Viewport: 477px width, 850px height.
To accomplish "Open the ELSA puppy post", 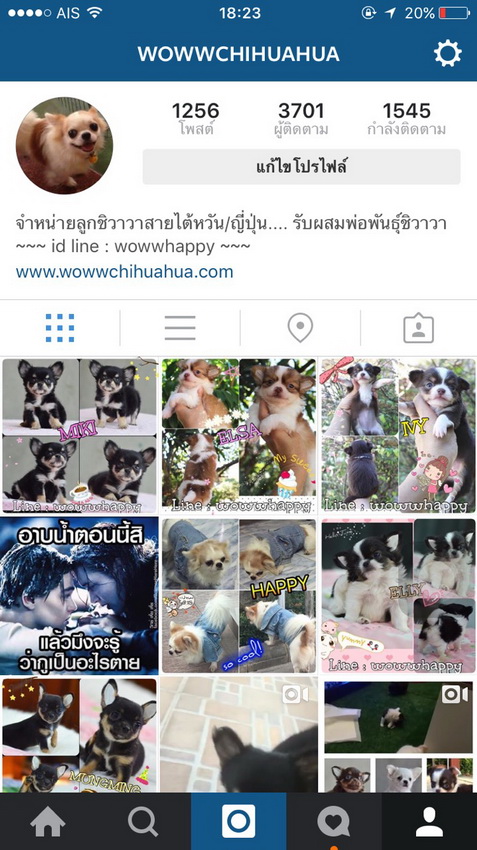I will click(x=238, y=435).
